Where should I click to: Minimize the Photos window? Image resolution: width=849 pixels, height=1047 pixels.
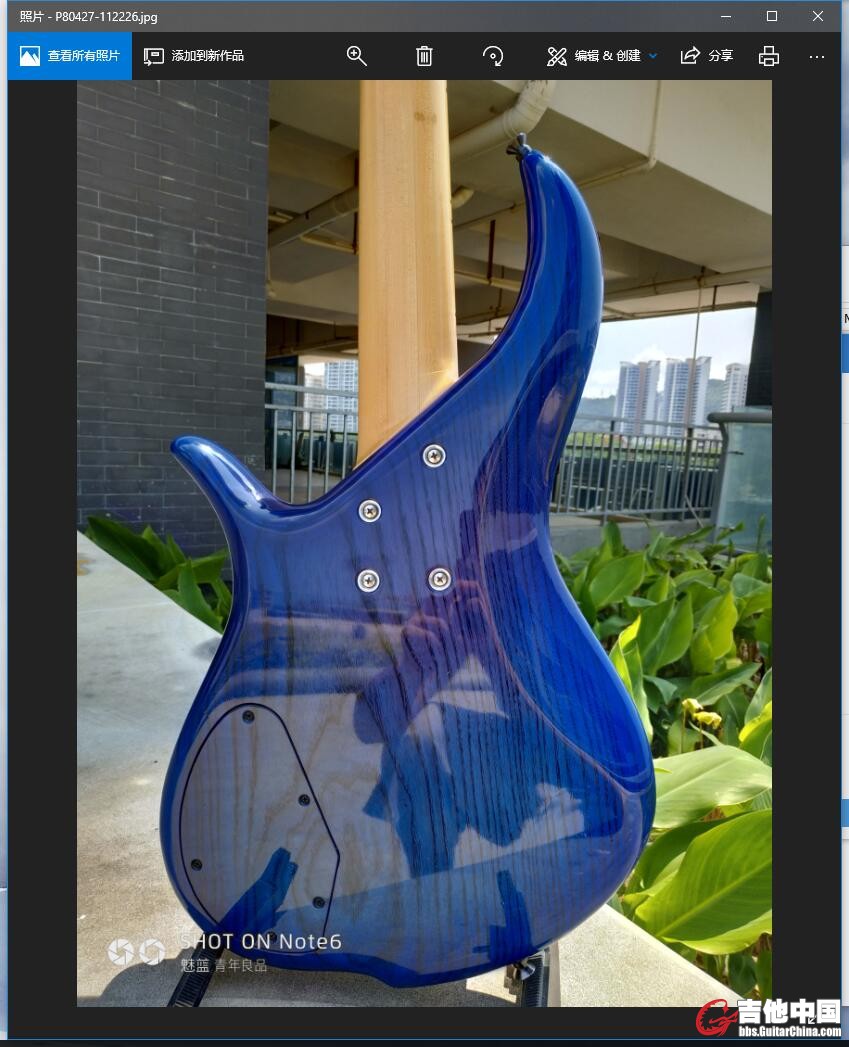726,16
